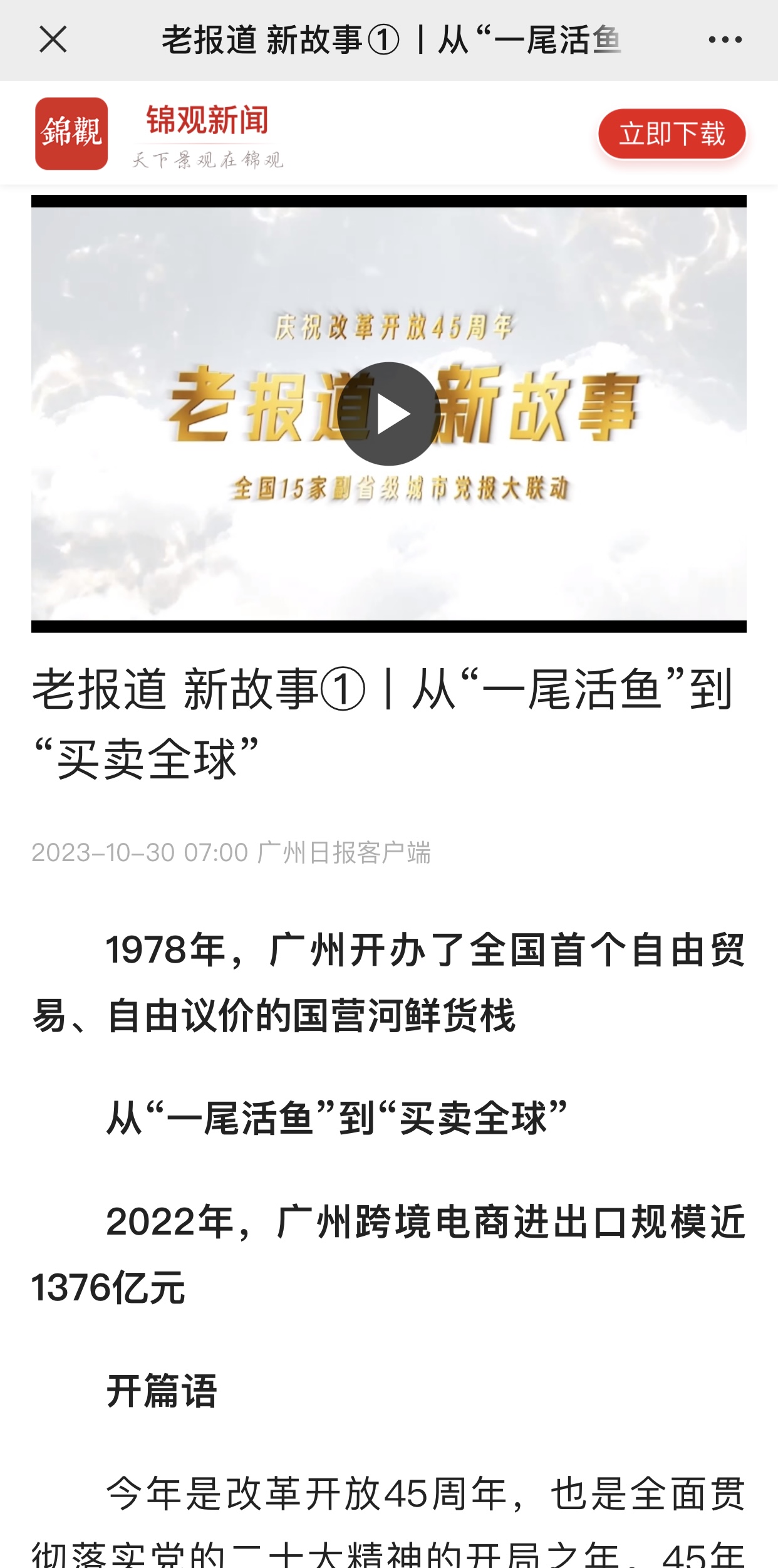Play the 老报道 新故事 video
The image size is (778, 1568).
point(388,414)
